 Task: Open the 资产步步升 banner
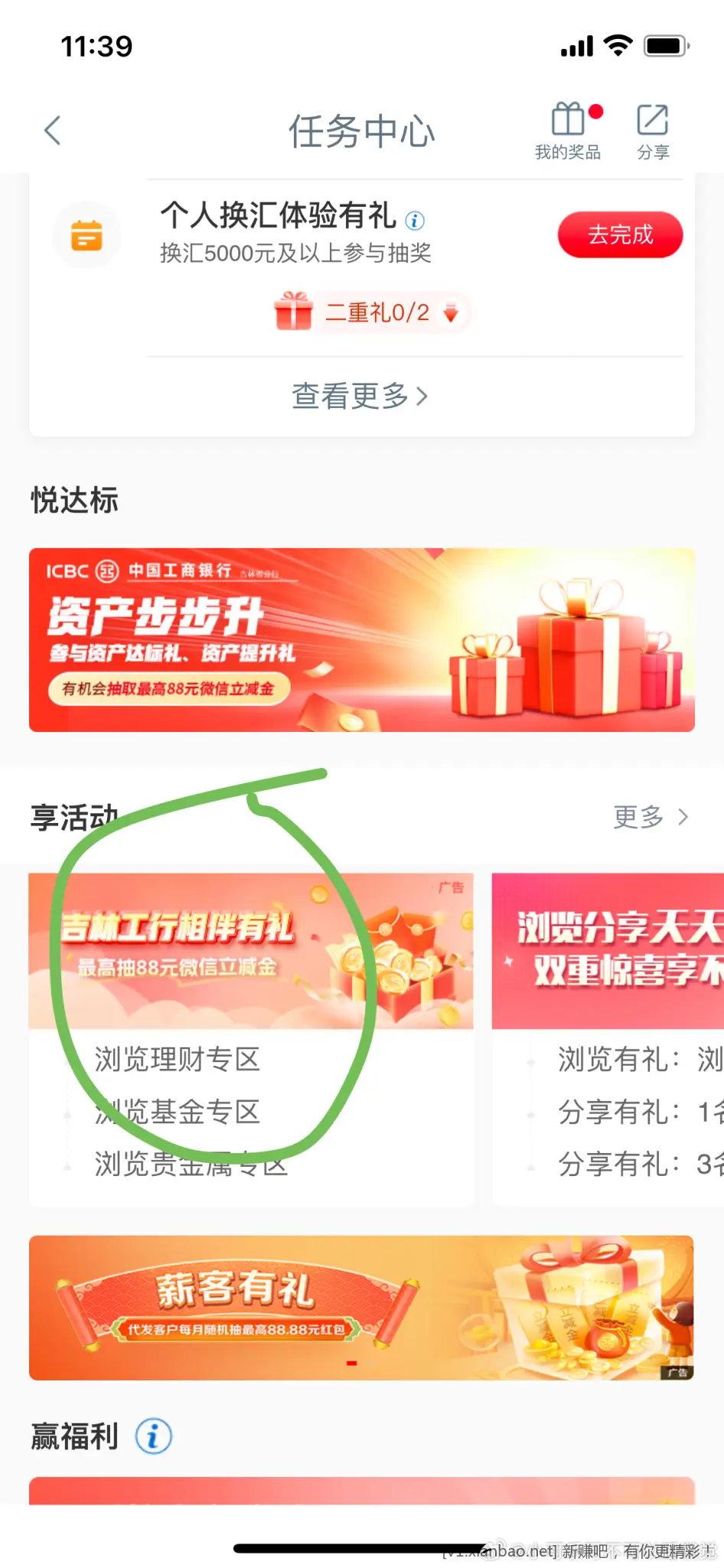(361, 640)
